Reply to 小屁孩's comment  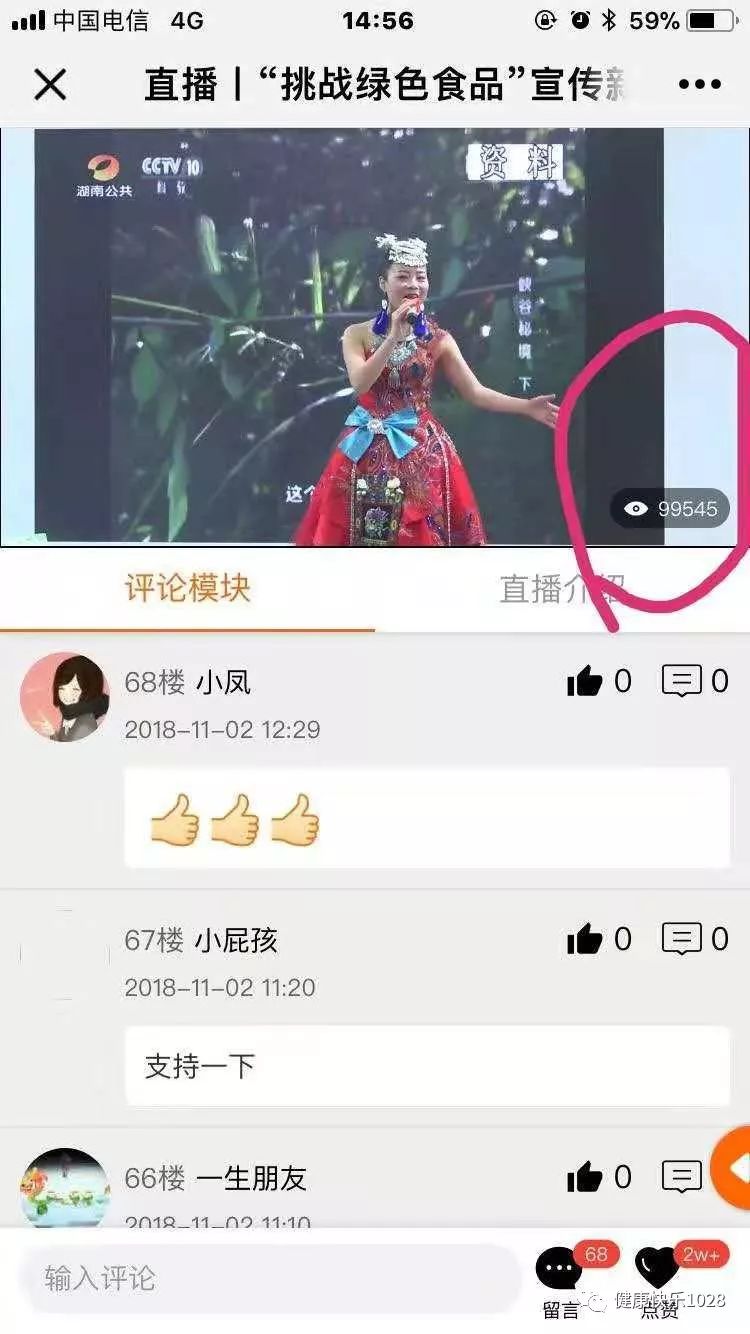click(682, 940)
